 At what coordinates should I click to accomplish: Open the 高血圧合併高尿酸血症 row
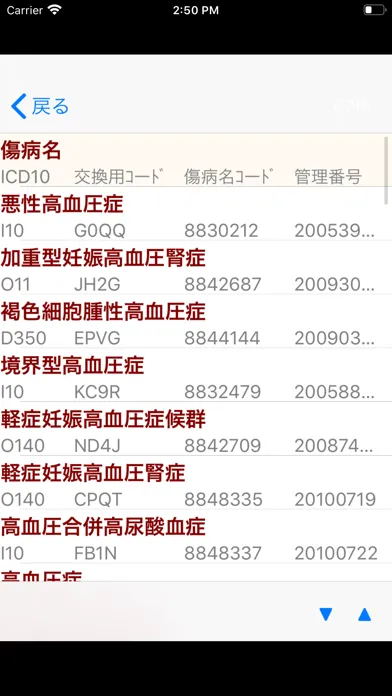click(196, 536)
